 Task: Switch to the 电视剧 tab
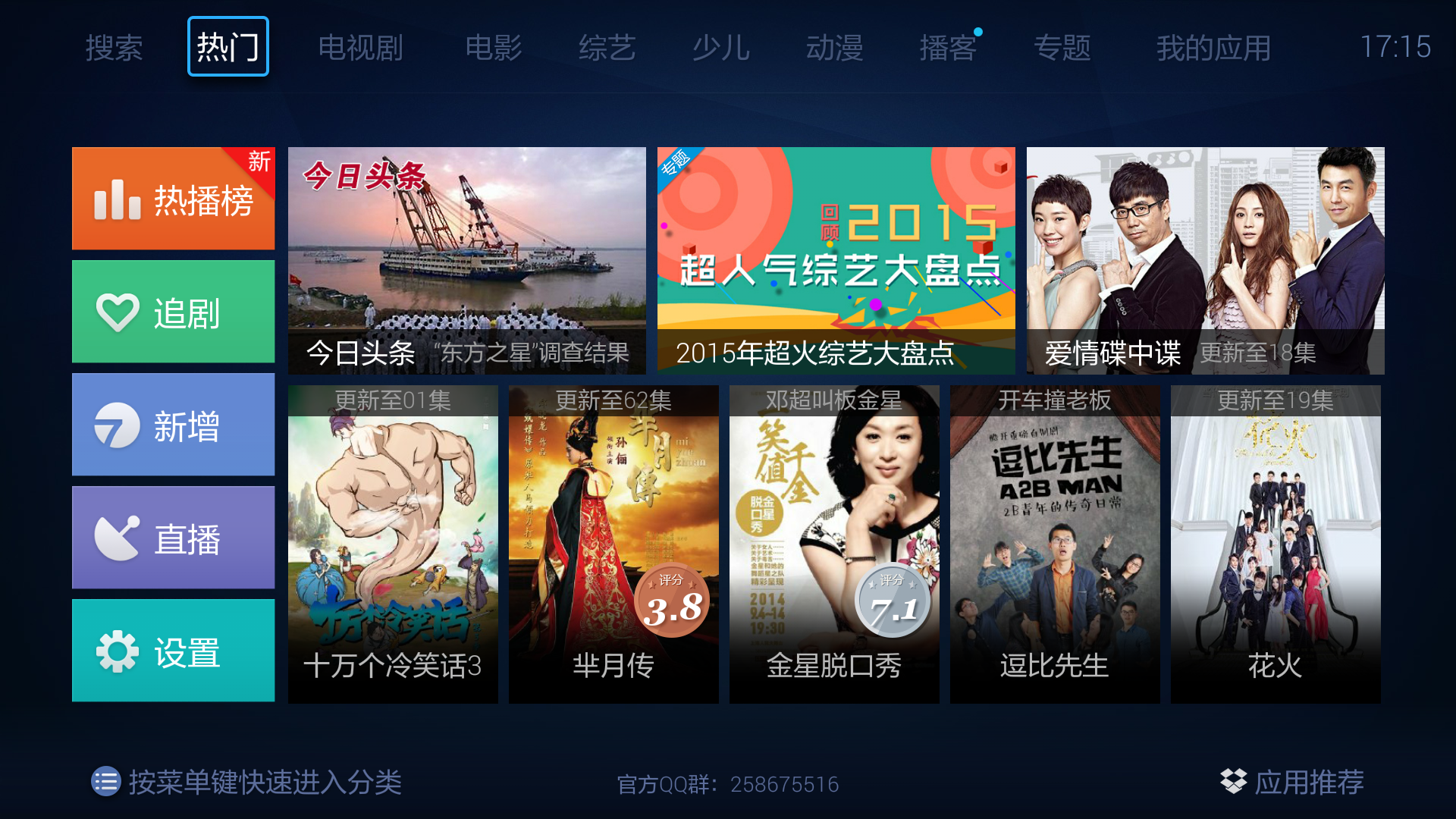(360, 48)
